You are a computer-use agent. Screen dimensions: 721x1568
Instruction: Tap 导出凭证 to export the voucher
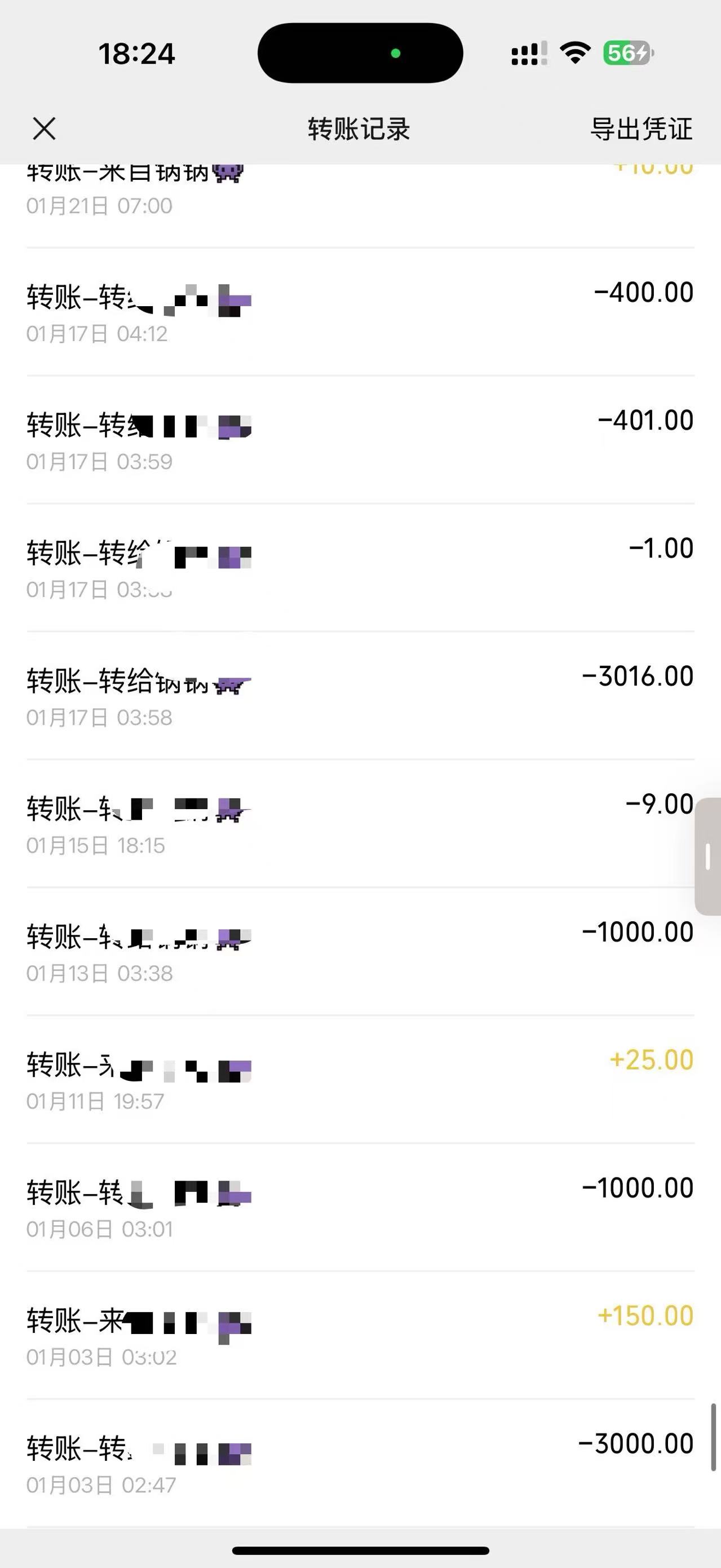[642, 129]
